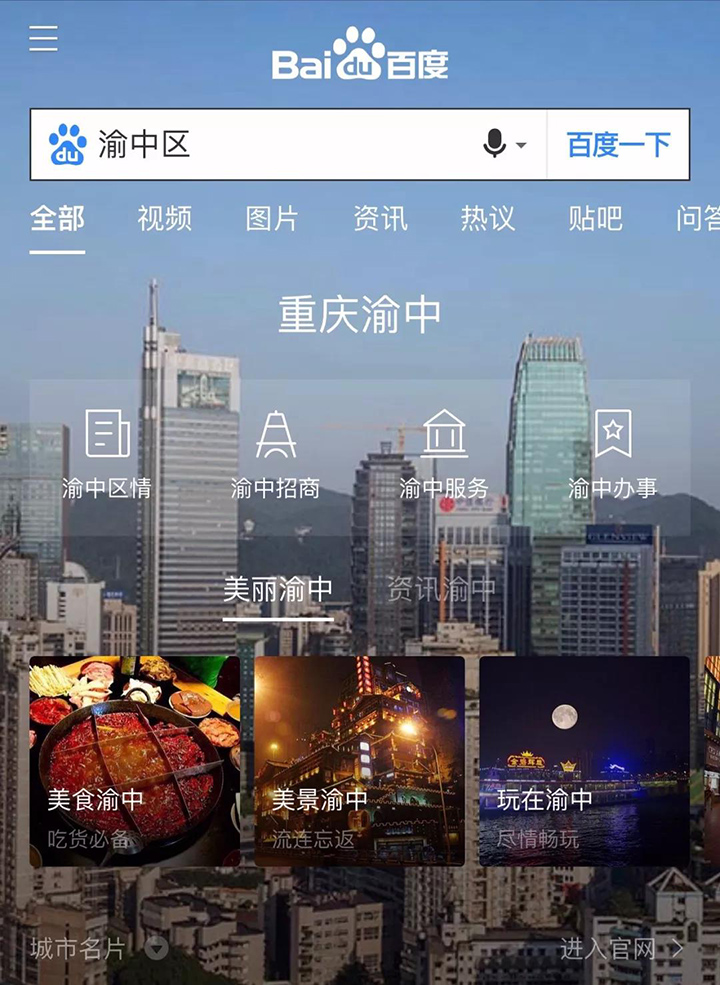This screenshot has height=985, width=720.
Task: Switch to the 资讯渝中 section
Action: coord(441,589)
